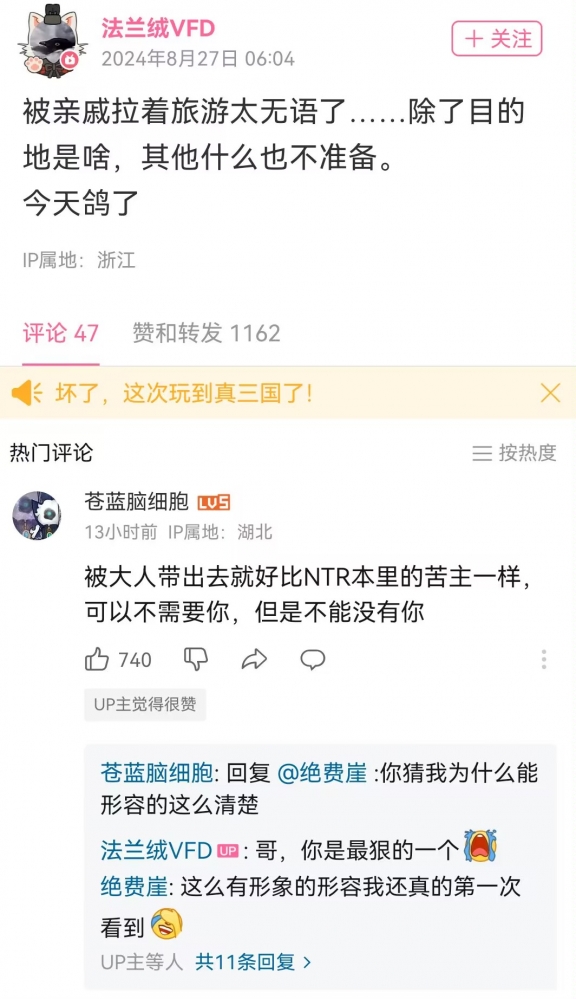The height and width of the screenshot is (999, 576).
Task: Open 法兰绒VFD's profile avatar
Action: [x=52, y=41]
